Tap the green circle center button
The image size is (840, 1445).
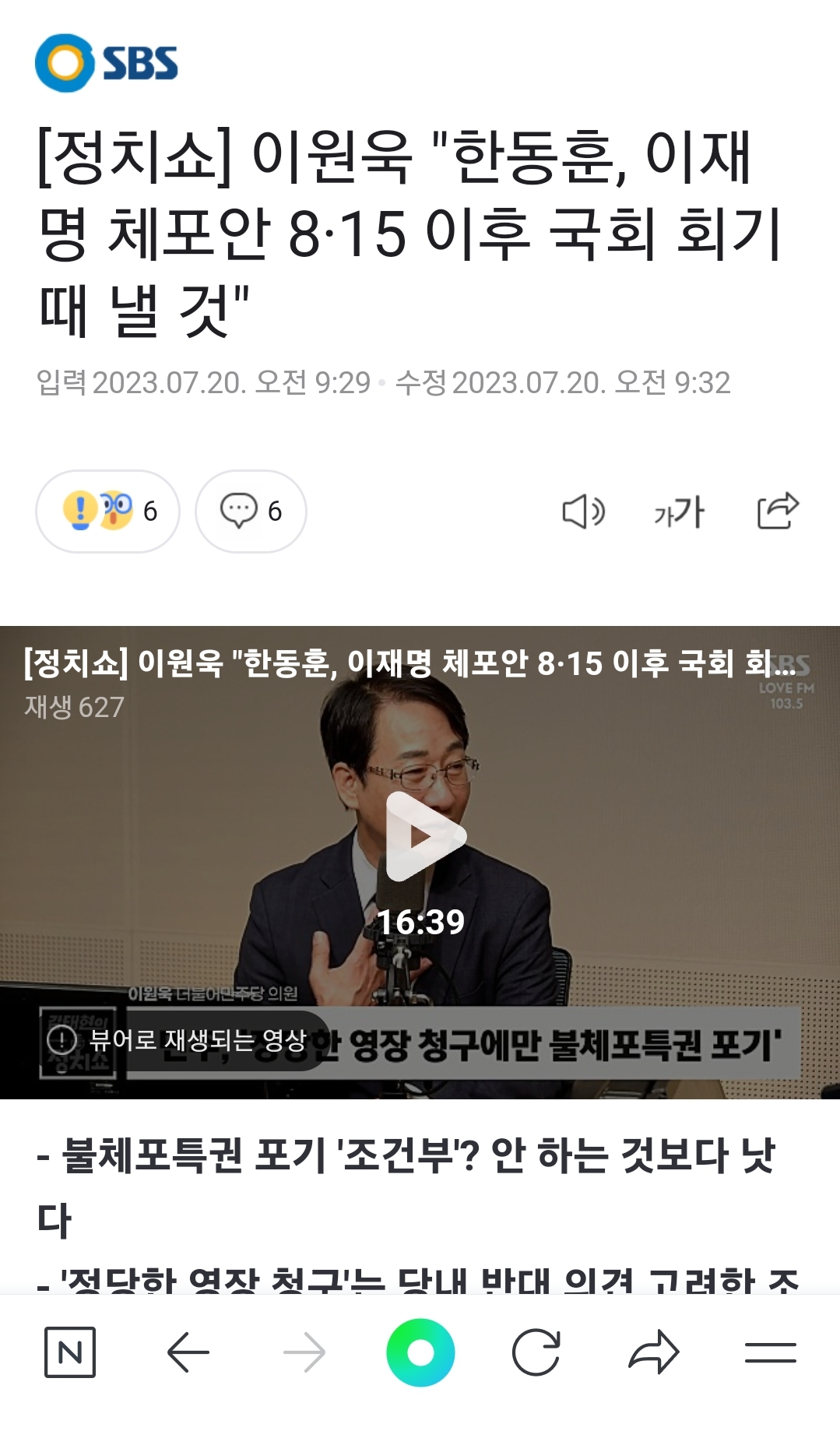point(420,1352)
